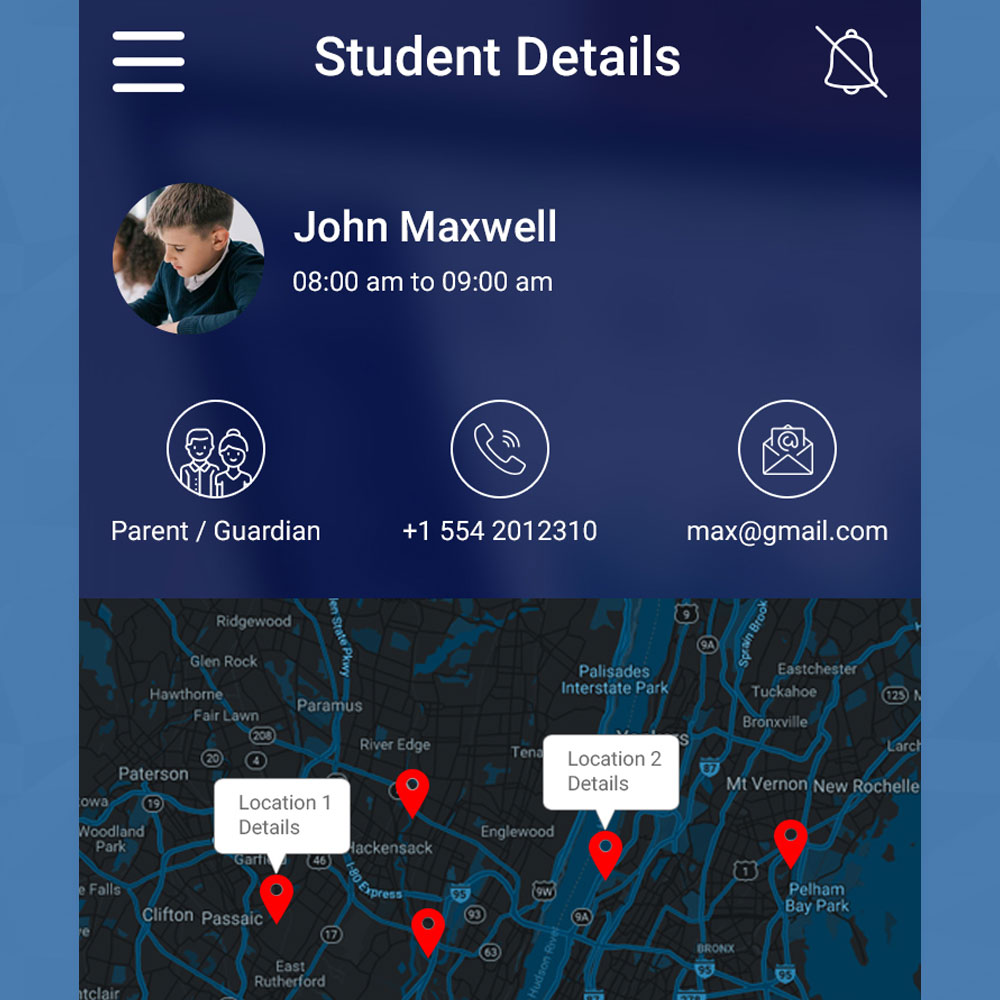1000x1000 pixels.
Task: Open the hamburger drawer menu
Action: tap(148, 62)
